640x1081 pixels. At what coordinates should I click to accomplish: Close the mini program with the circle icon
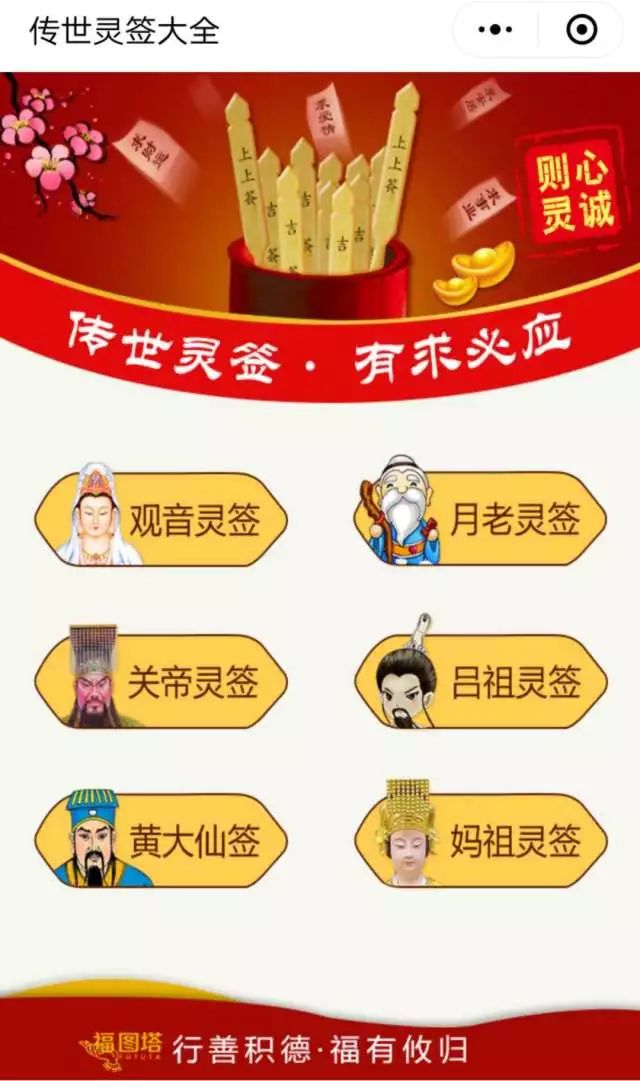[x=581, y=30]
